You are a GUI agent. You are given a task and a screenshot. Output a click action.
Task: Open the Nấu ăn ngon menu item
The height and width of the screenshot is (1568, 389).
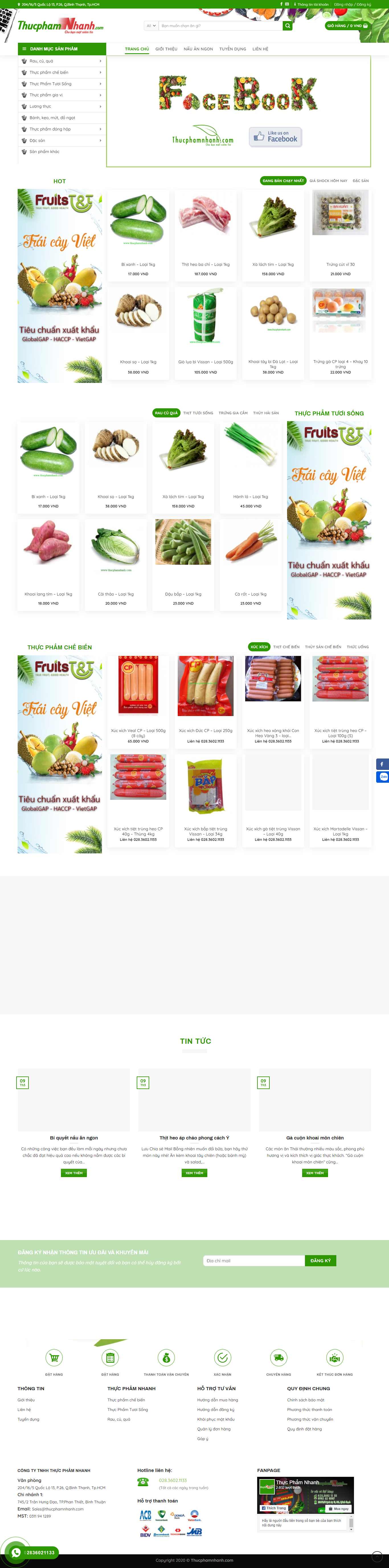[x=198, y=49]
